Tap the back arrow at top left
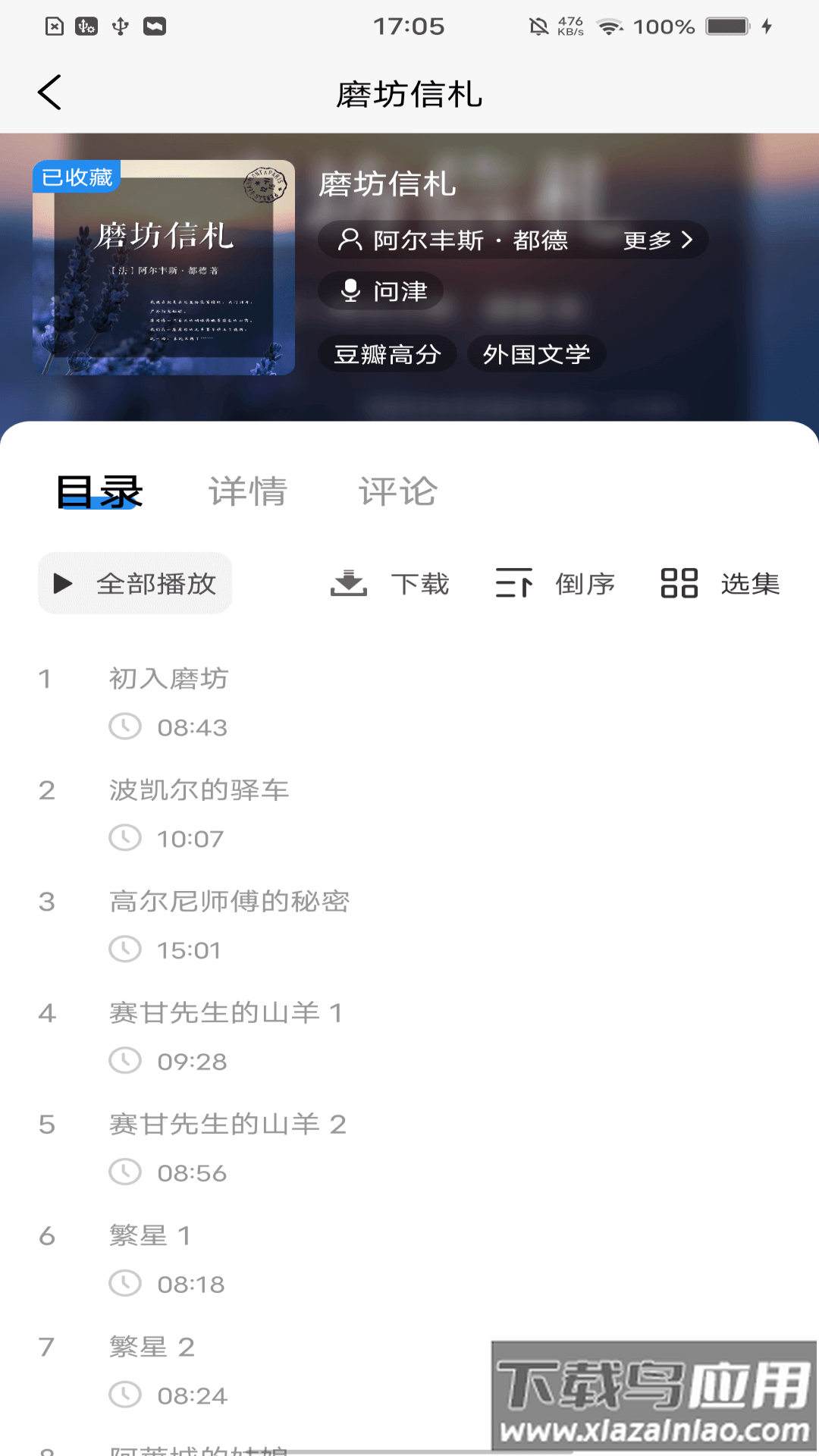 [x=49, y=93]
